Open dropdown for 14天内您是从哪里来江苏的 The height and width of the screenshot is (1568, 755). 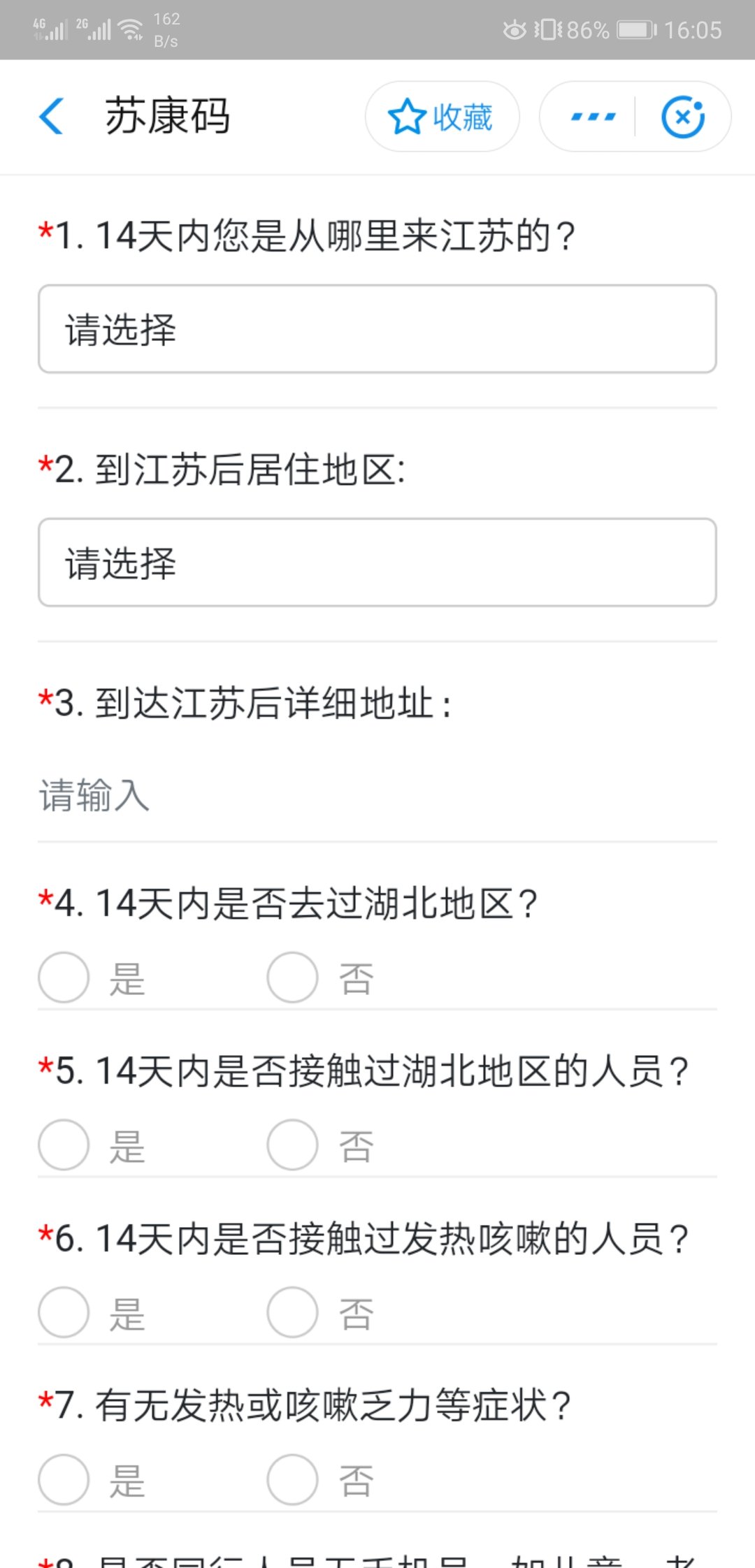[x=377, y=329]
